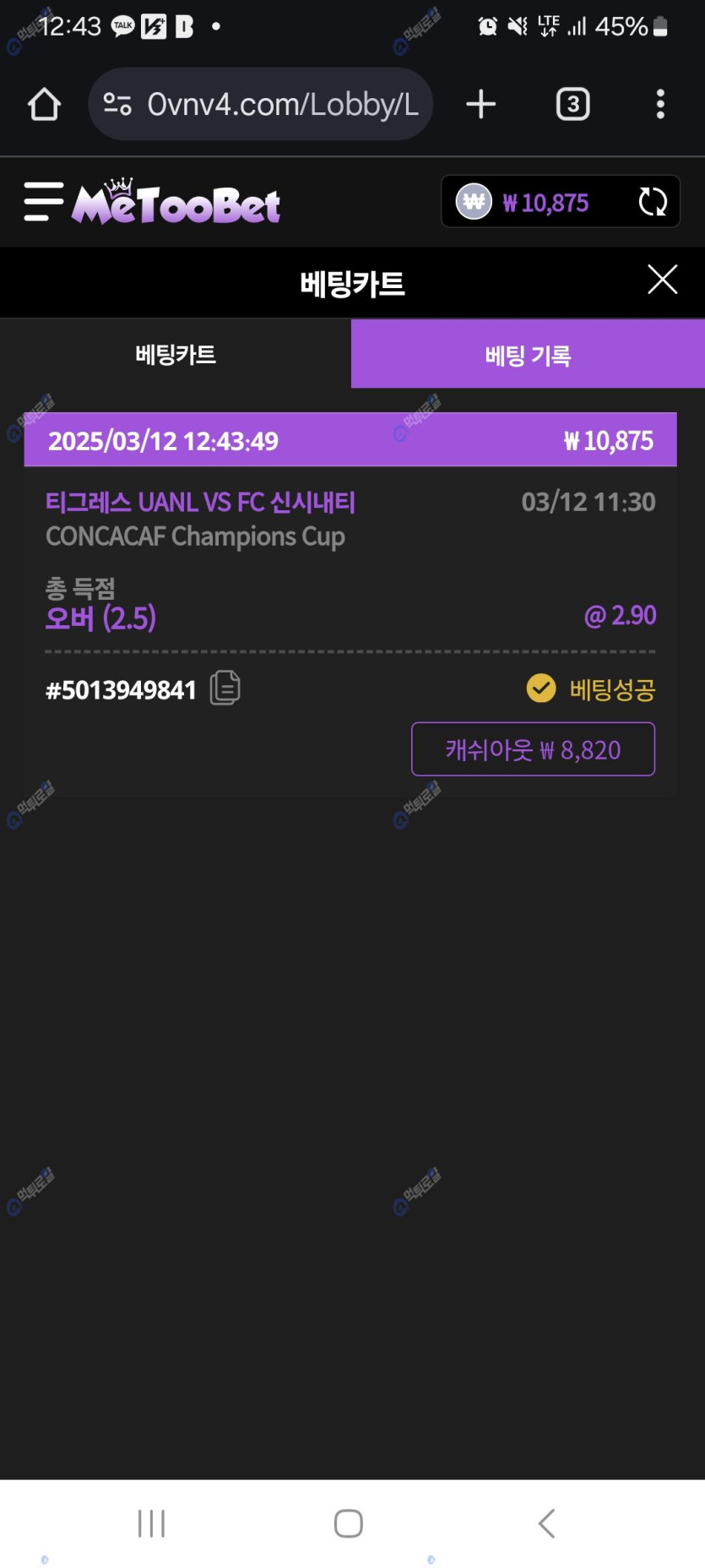The height and width of the screenshot is (1568, 705).
Task: Tap the browser address bar
Action: (262, 105)
